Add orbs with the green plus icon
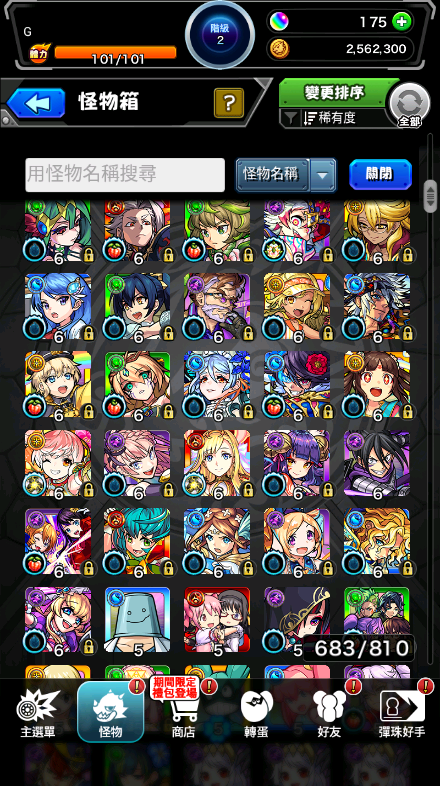The width and height of the screenshot is (440, 786). (401, 22)
